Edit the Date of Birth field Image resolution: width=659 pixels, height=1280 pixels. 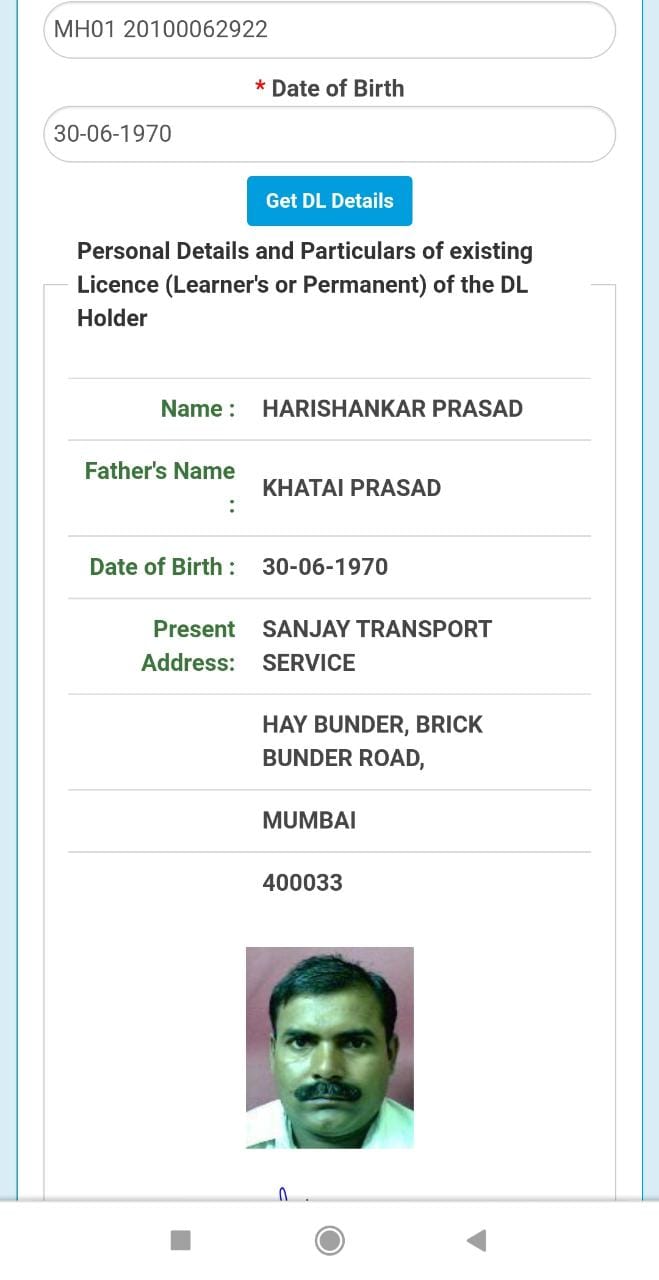click(329, 134)
